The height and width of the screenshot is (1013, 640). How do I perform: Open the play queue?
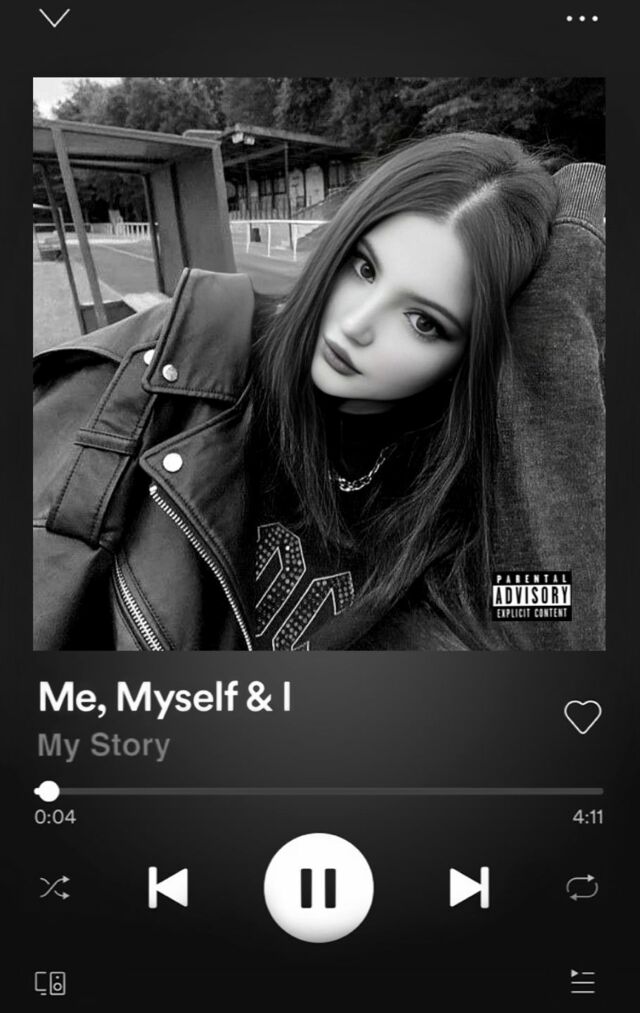[x=582, y=981]
